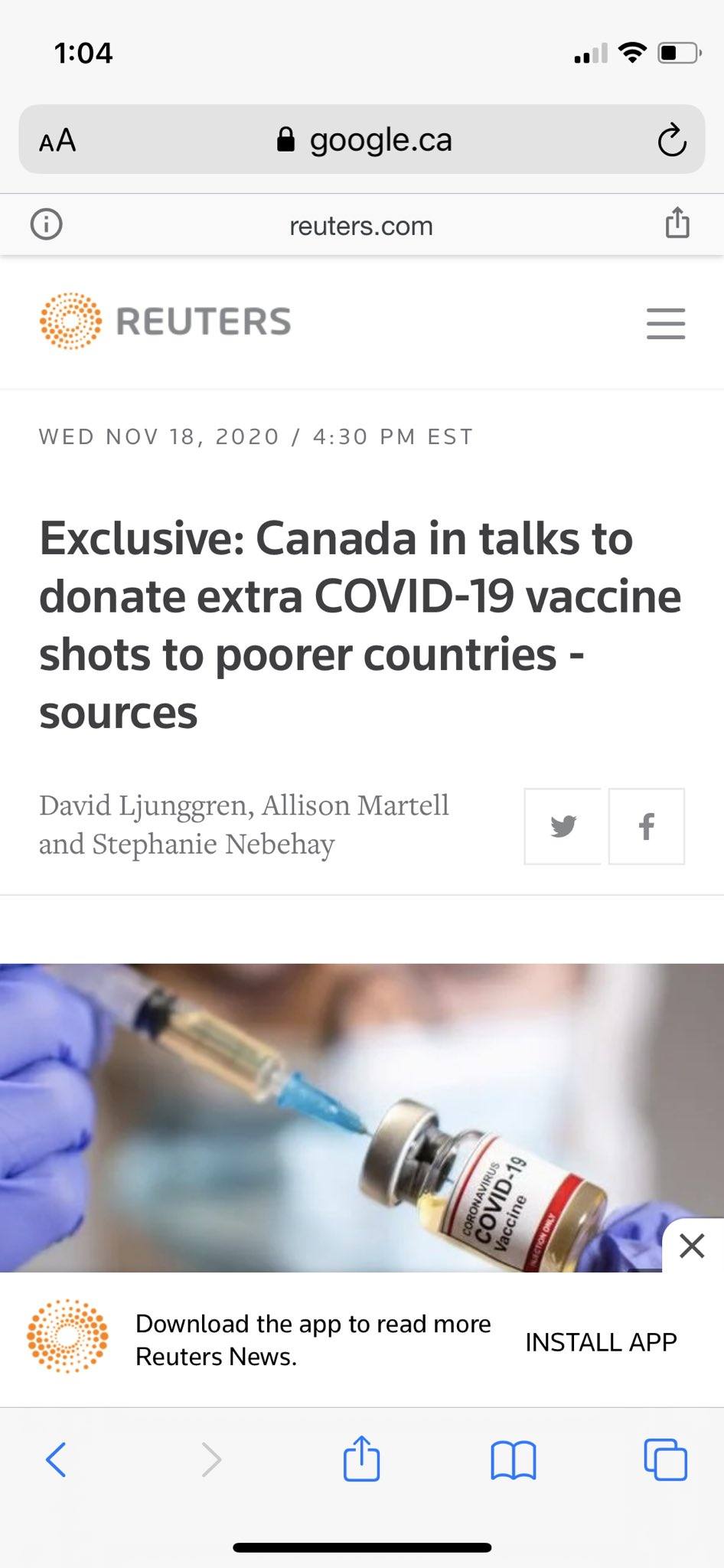Share article on Facebook
This screenshot has width=724, height=1568.
pyautogui.click(x=647, y=826)
